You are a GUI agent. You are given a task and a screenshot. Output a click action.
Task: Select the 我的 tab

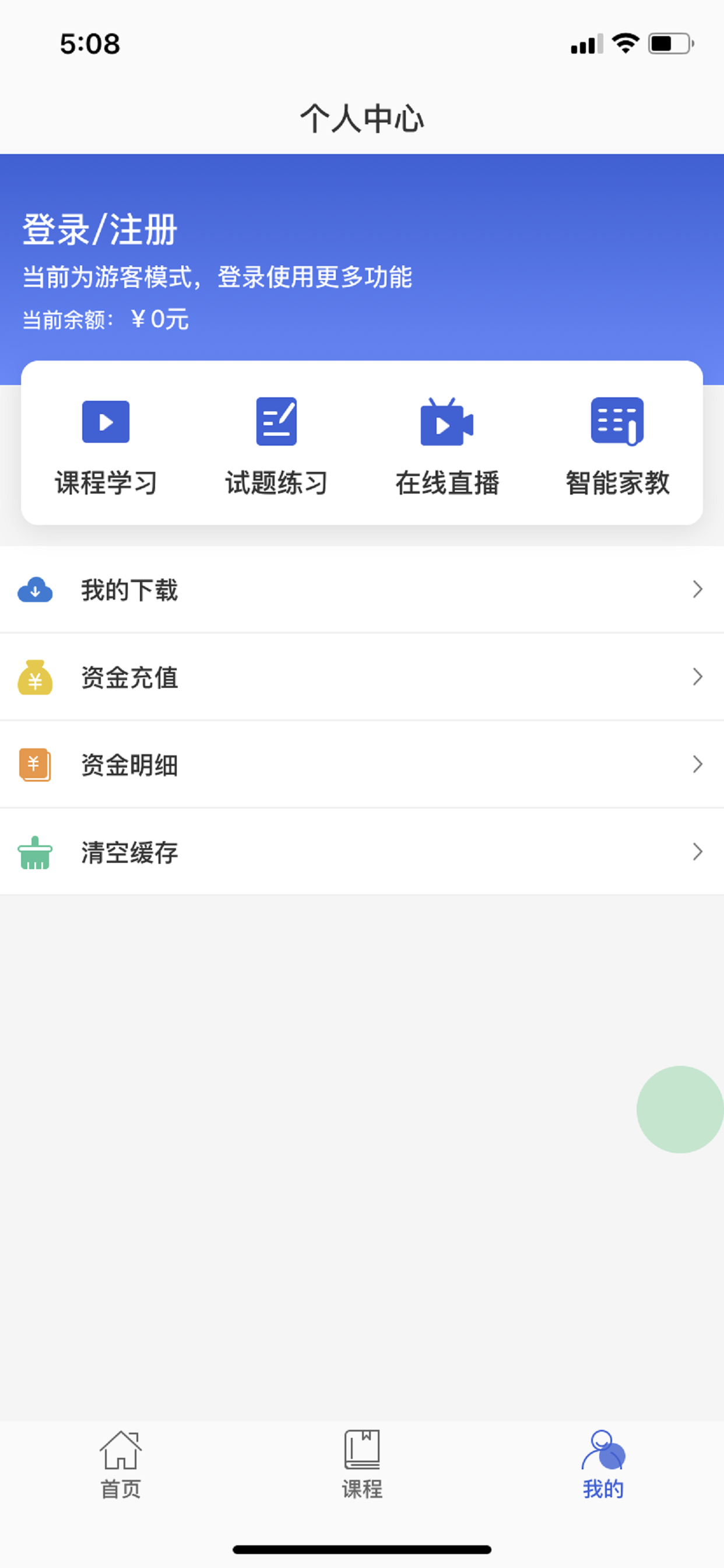[x=603, y=1465]
